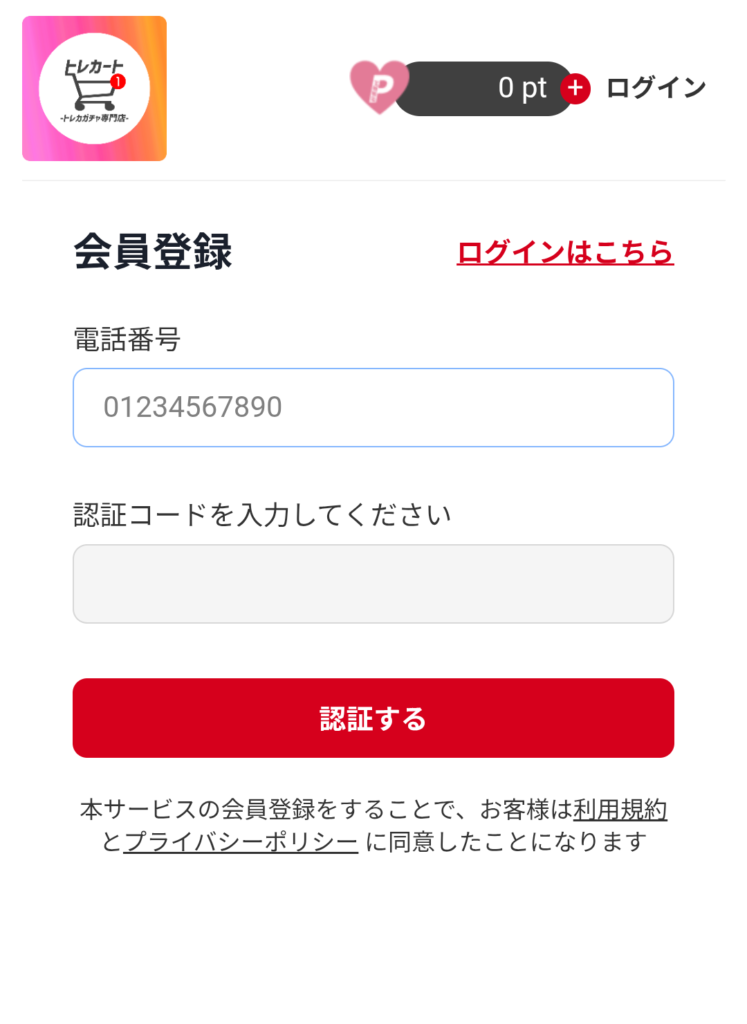Tap the red 認証する button

point(373,718)
